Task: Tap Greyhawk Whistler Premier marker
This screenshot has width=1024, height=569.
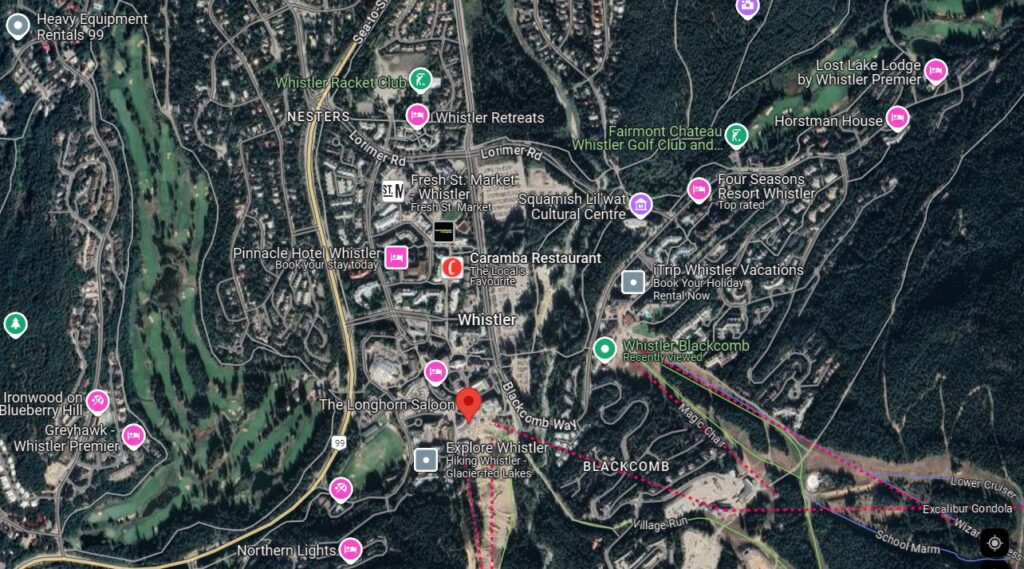Action: click(133, 436)
